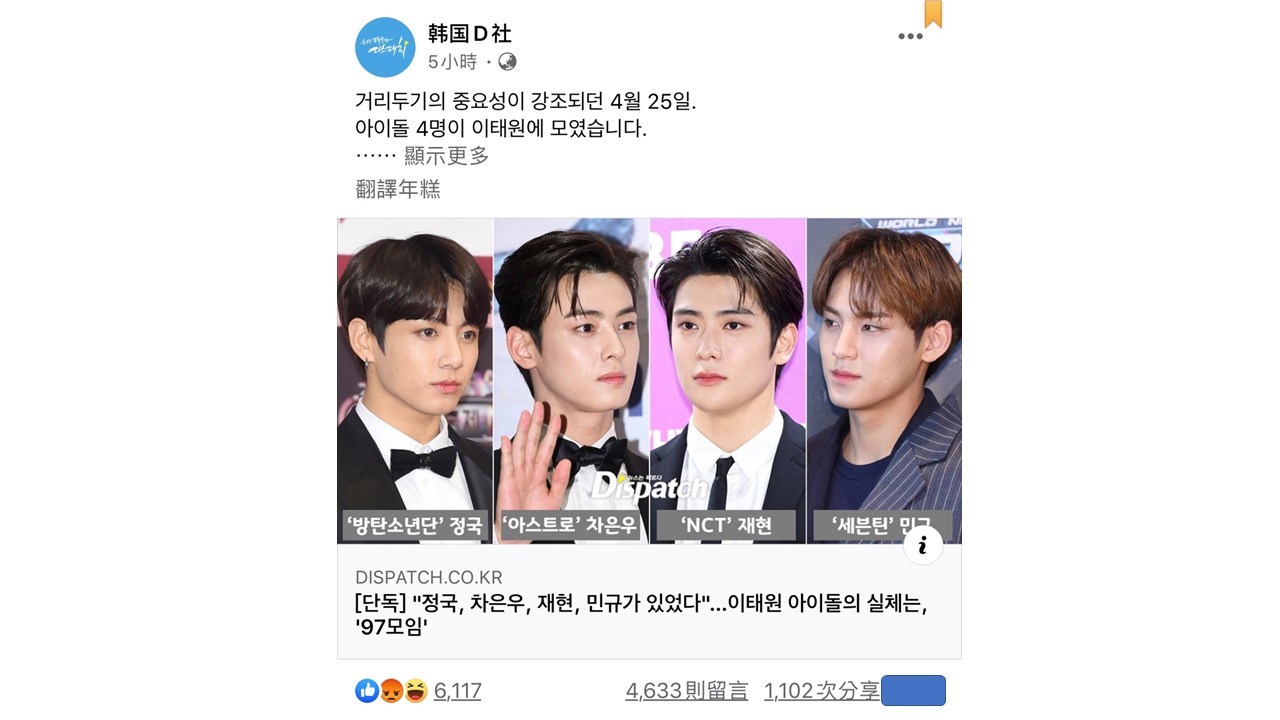Open the post's three-dot options menu
The height and width of the screenshot is (720, 1280).
(910, 37)
